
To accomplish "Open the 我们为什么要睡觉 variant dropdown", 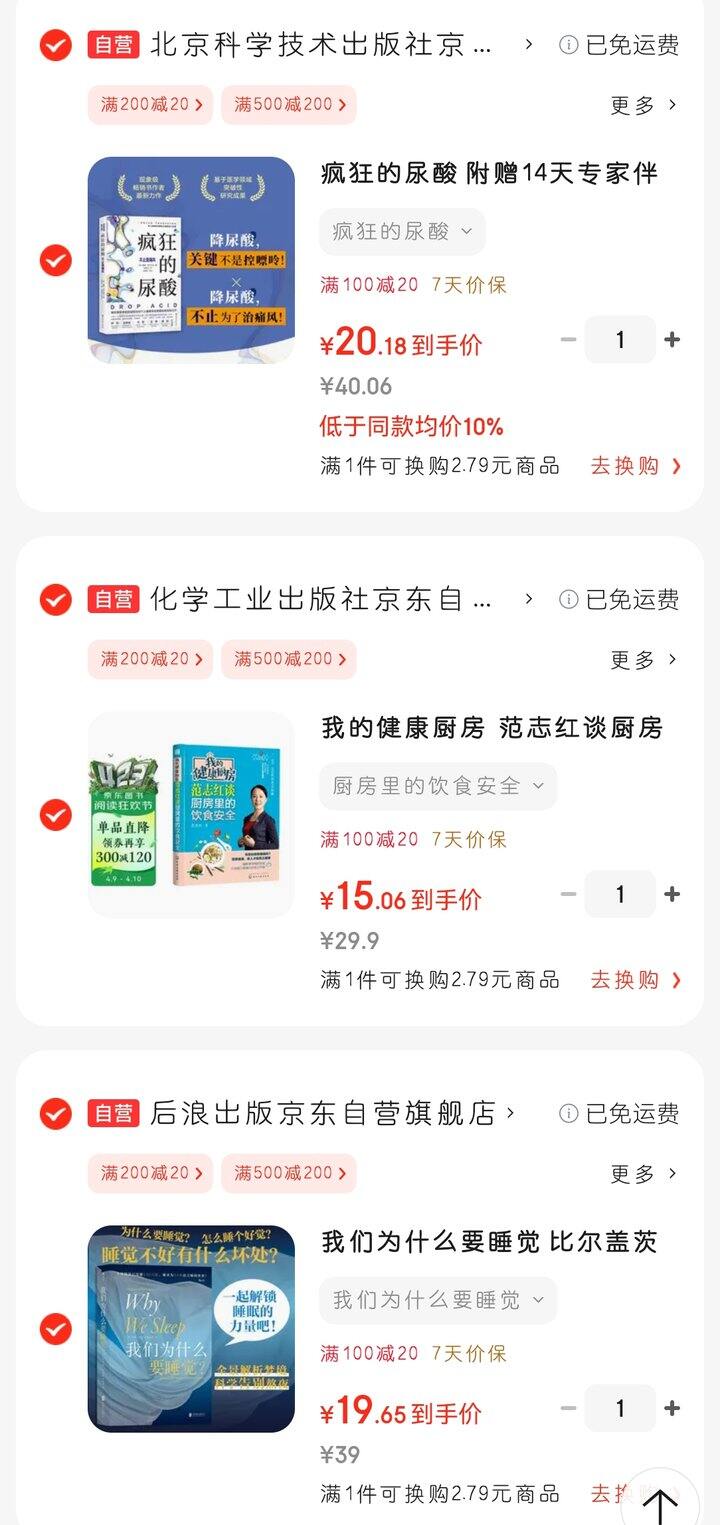I will click(438, 1300).
